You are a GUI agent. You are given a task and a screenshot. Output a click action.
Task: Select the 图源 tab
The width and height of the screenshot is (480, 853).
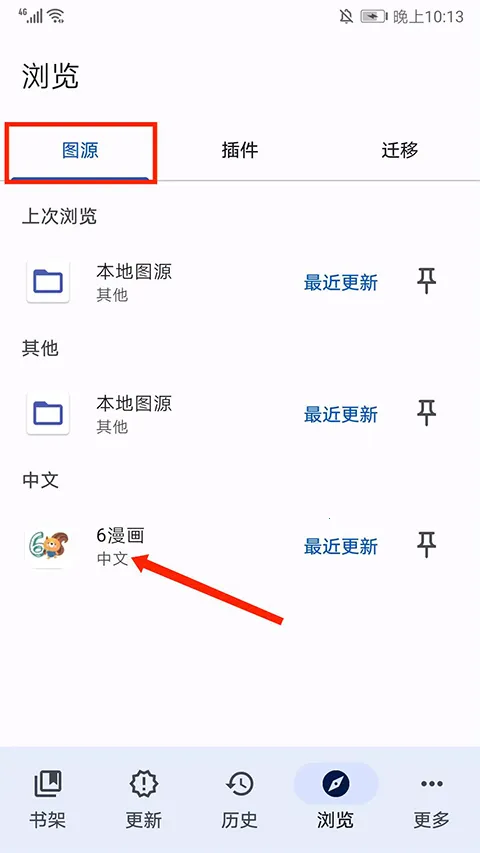80,151
